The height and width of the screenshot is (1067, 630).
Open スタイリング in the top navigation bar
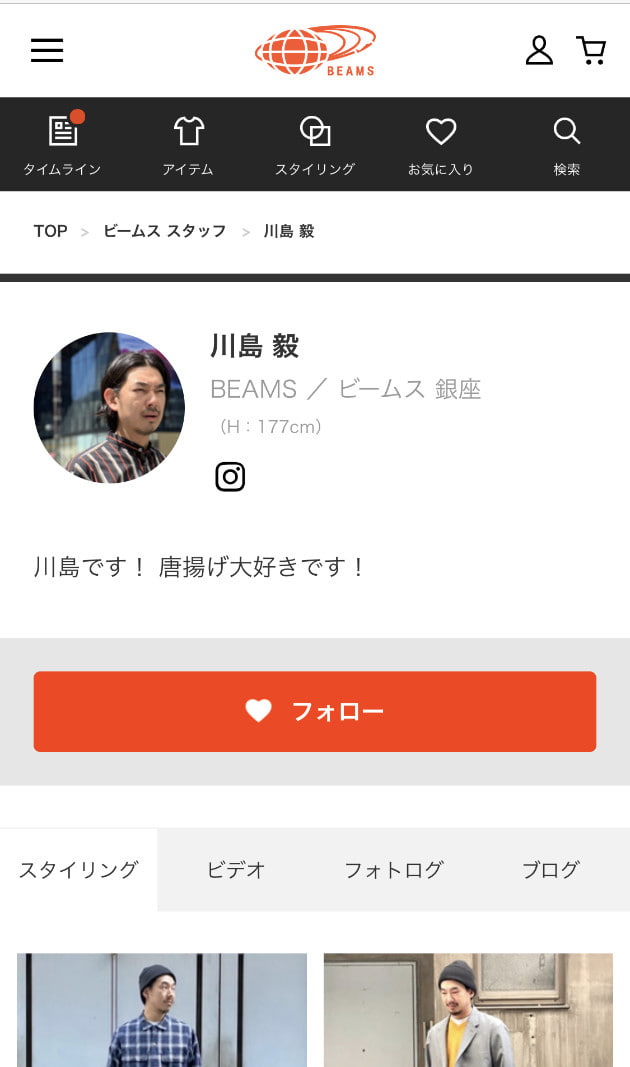coord(315,145)
